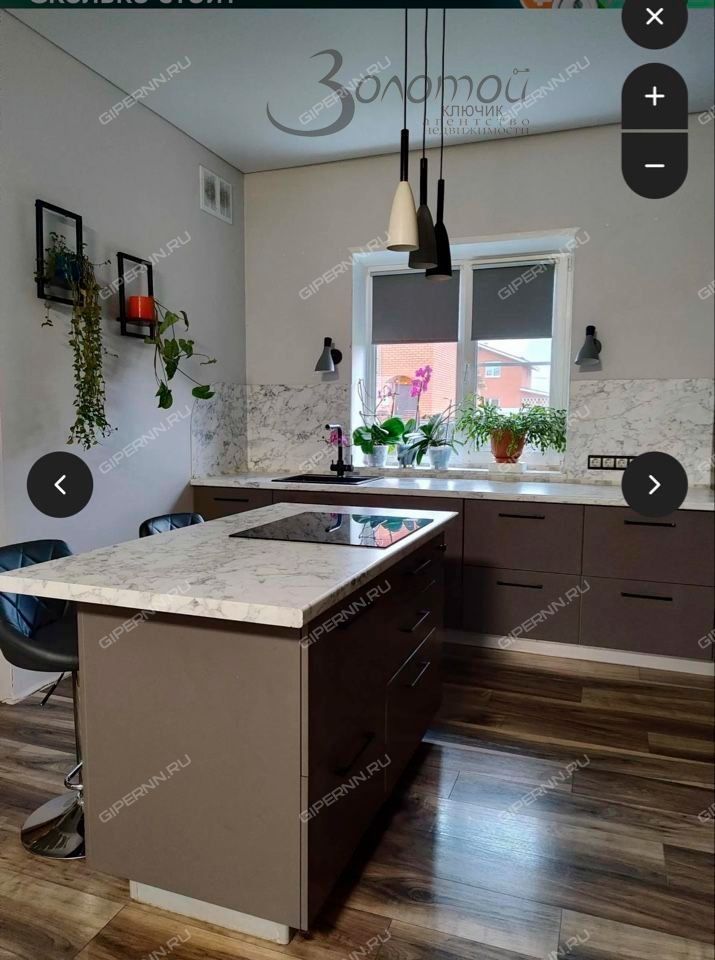Zoom out of the photo
This screenshot has height=960, width=715.
coord(654,165)
